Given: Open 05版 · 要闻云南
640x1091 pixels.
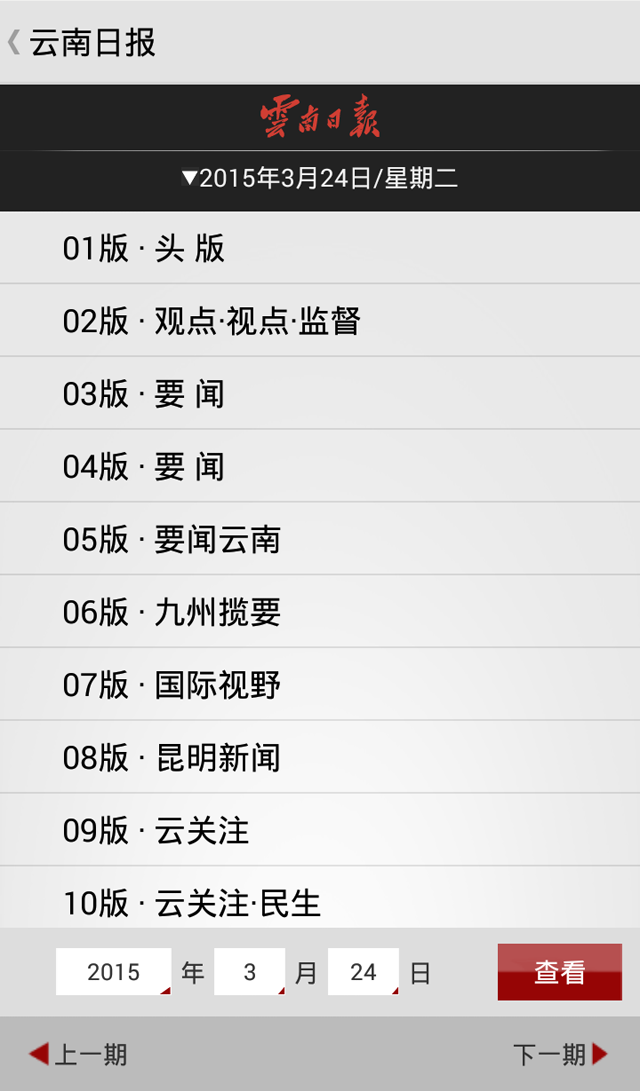Looking at the screenshot, I should pos(320,539).
